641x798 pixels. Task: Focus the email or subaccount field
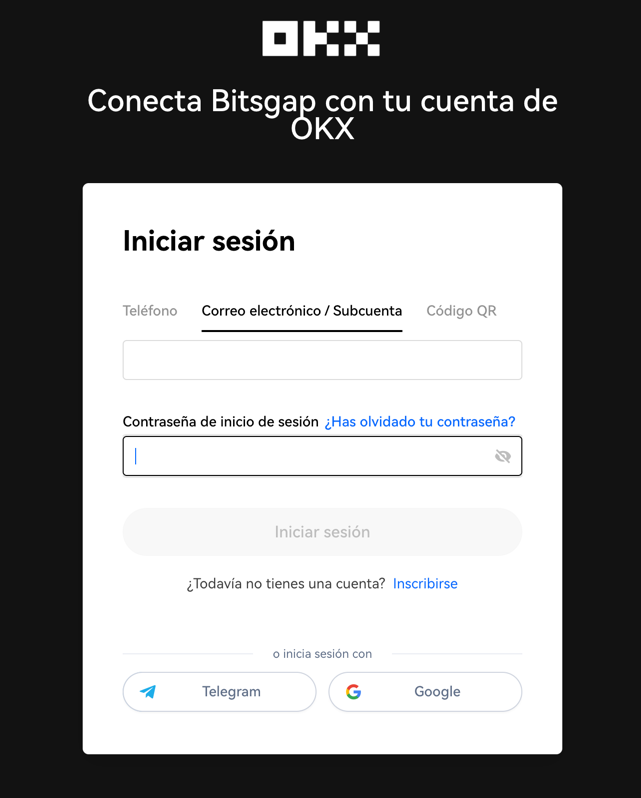pyautogui.click(x=322, y=360)
